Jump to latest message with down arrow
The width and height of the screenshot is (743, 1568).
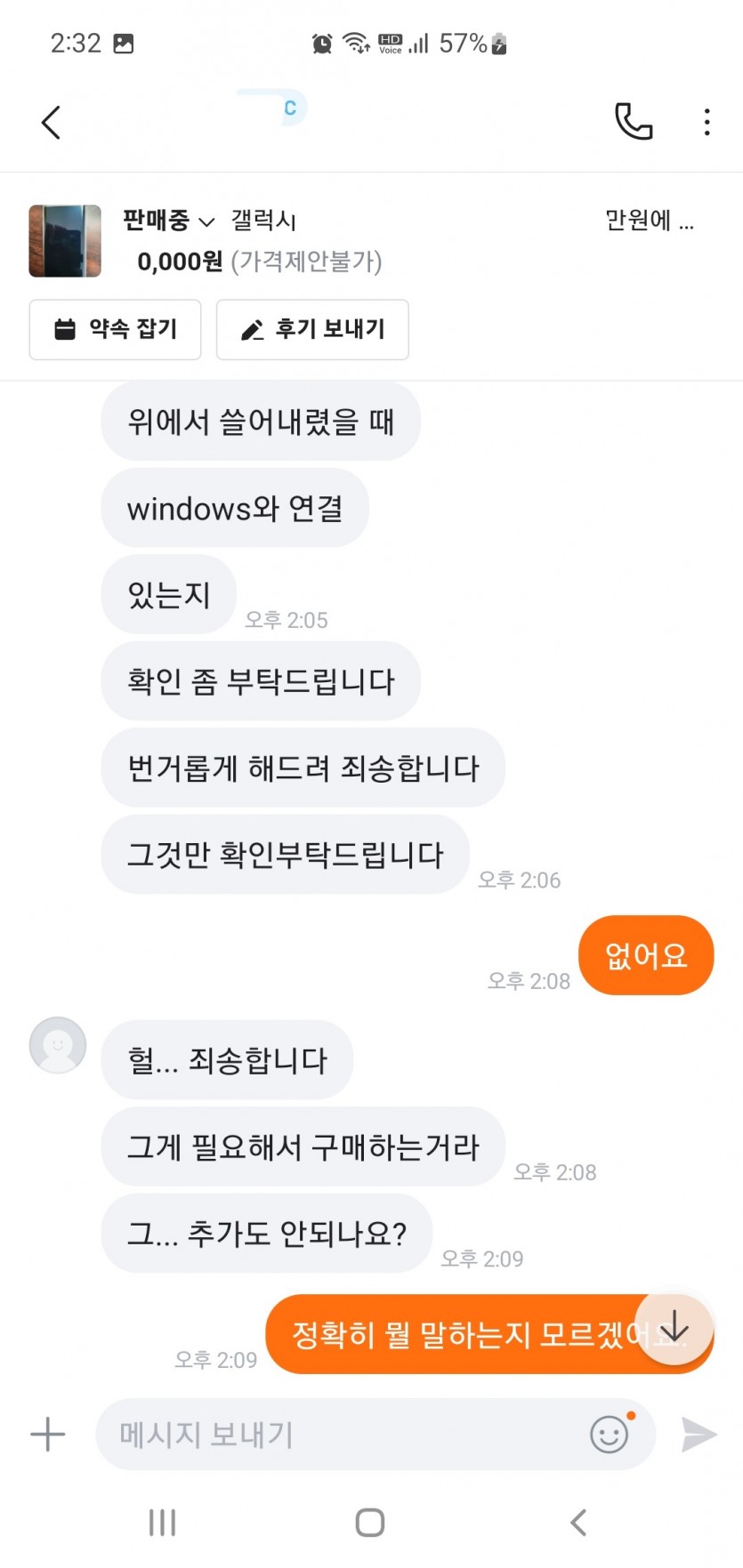(x=674, y=1327)
